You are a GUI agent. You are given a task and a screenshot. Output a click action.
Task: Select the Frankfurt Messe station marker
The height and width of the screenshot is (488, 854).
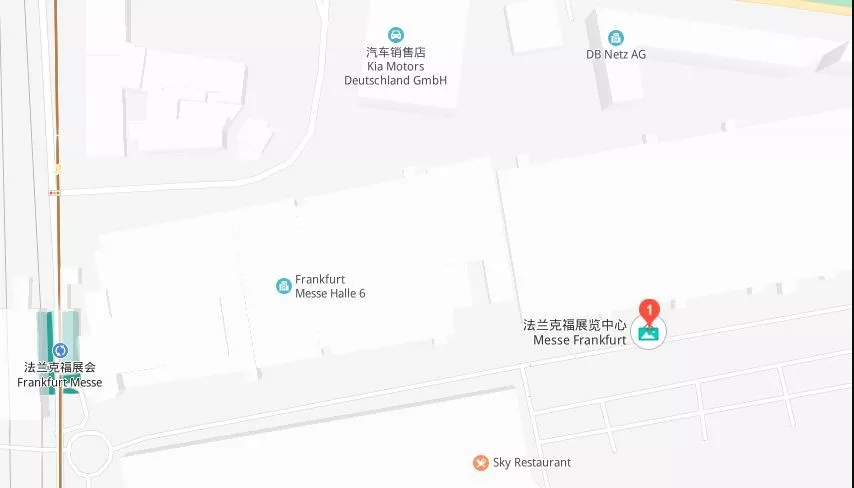60,350
